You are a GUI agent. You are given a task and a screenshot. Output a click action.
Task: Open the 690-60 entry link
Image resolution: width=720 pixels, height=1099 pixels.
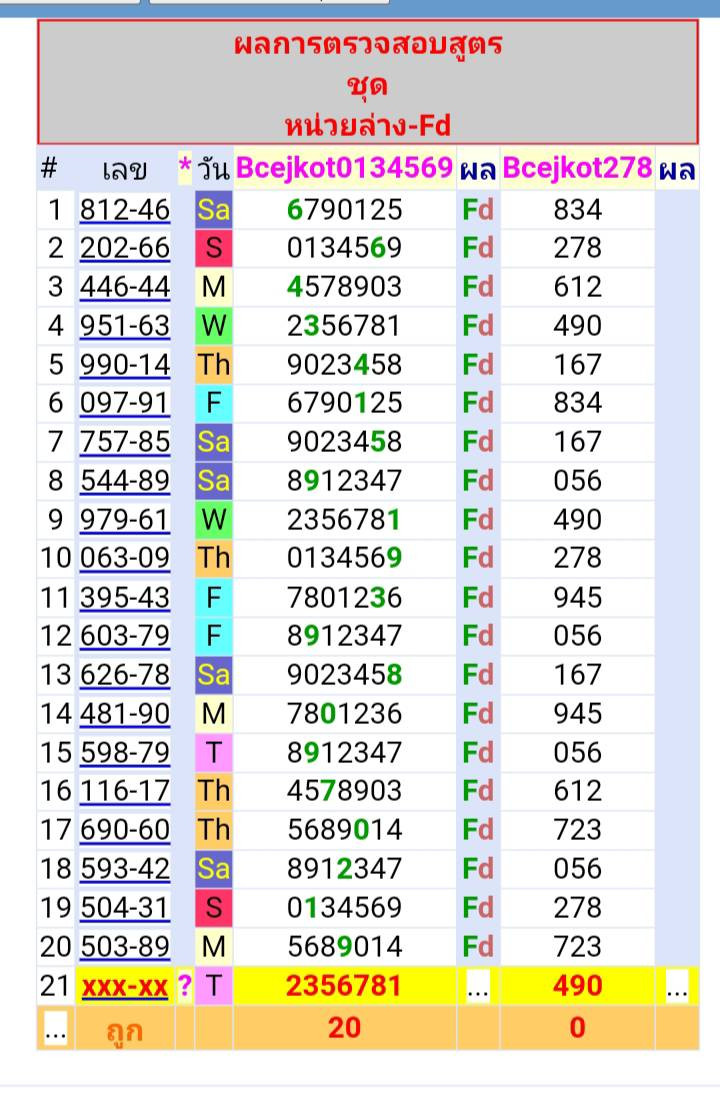[x=125, y=830]
